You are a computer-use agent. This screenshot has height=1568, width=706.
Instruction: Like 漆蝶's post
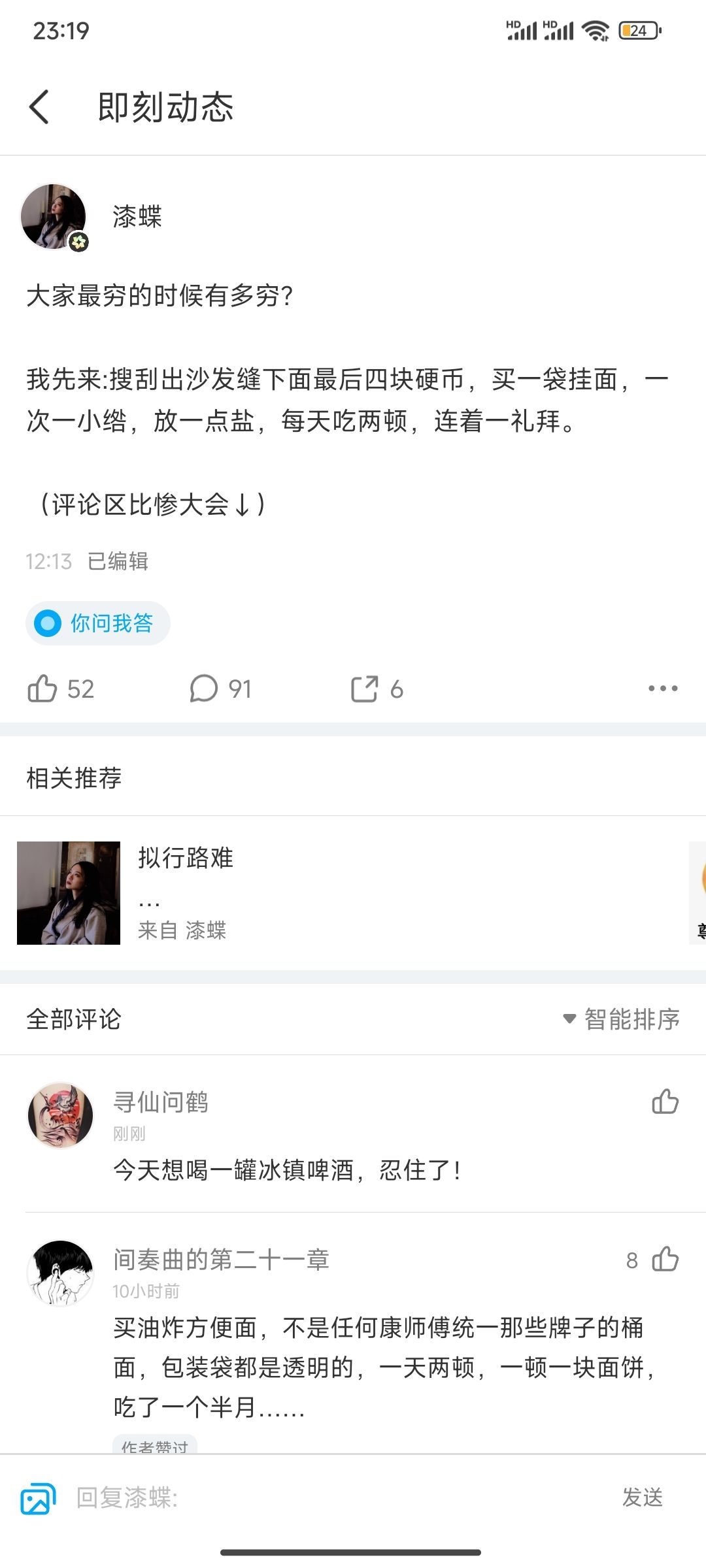point(43,689)
